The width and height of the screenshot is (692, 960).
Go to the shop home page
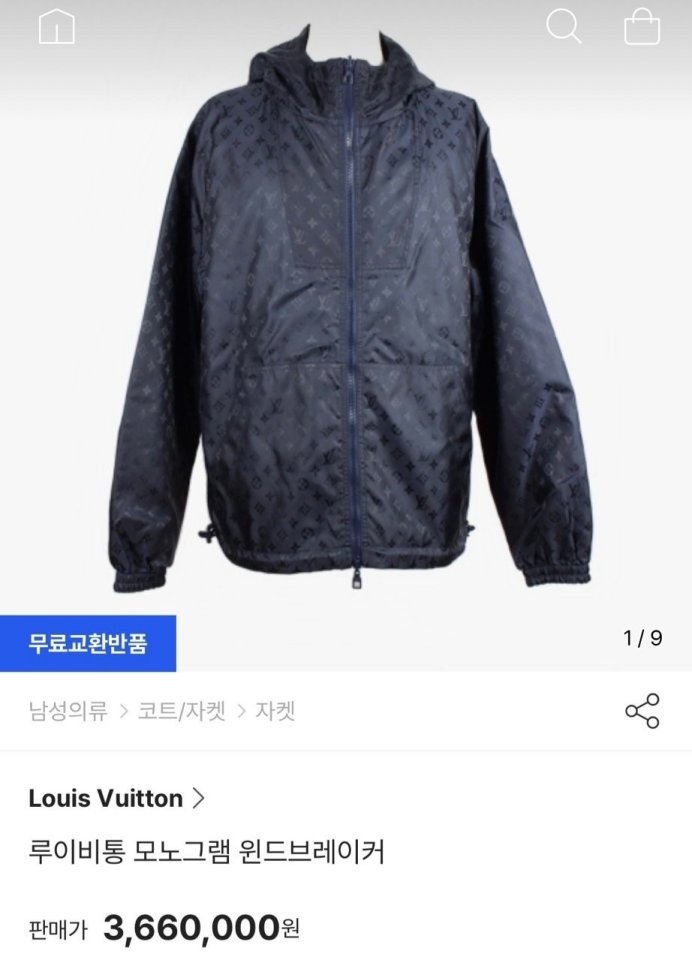57,27
